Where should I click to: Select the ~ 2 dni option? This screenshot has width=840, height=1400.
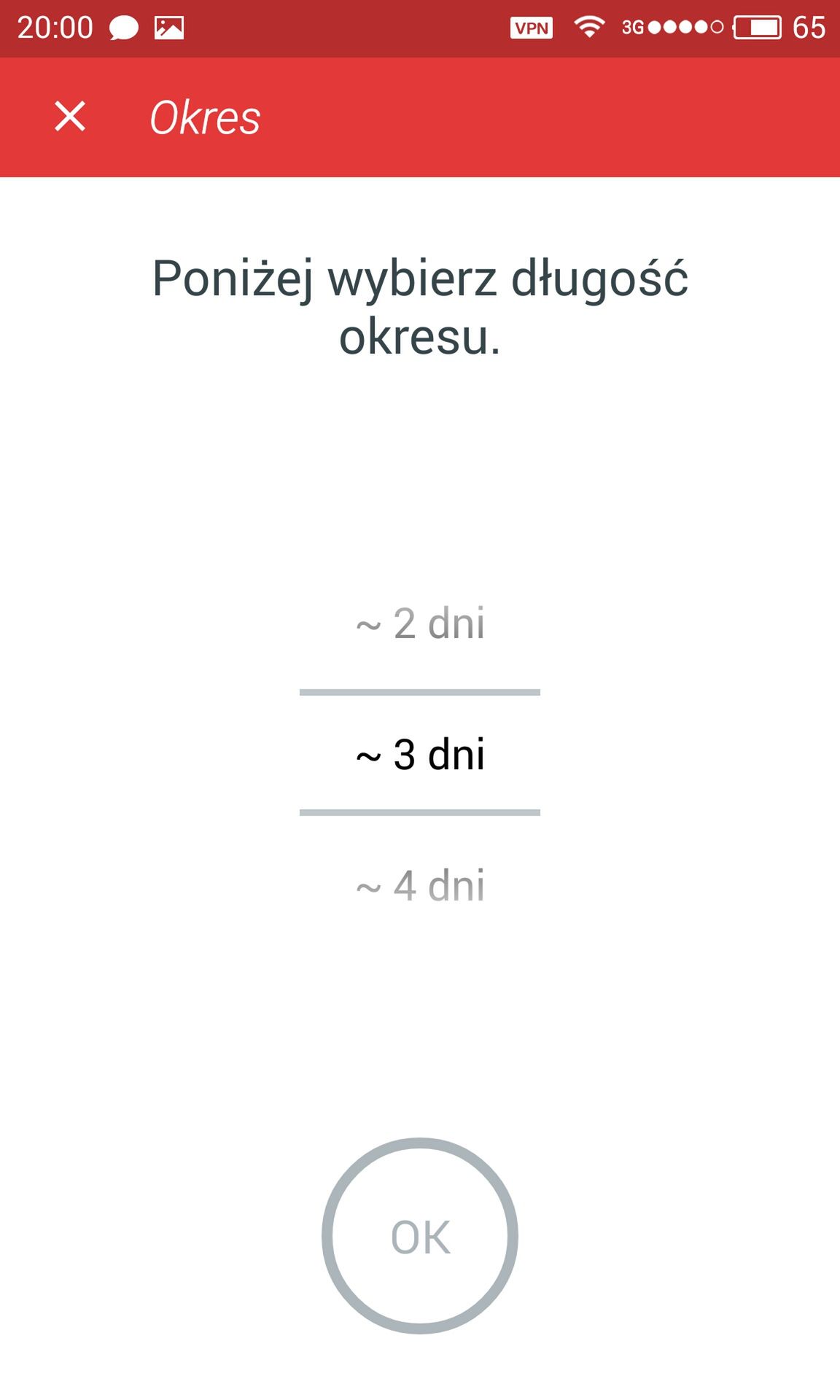420,623
